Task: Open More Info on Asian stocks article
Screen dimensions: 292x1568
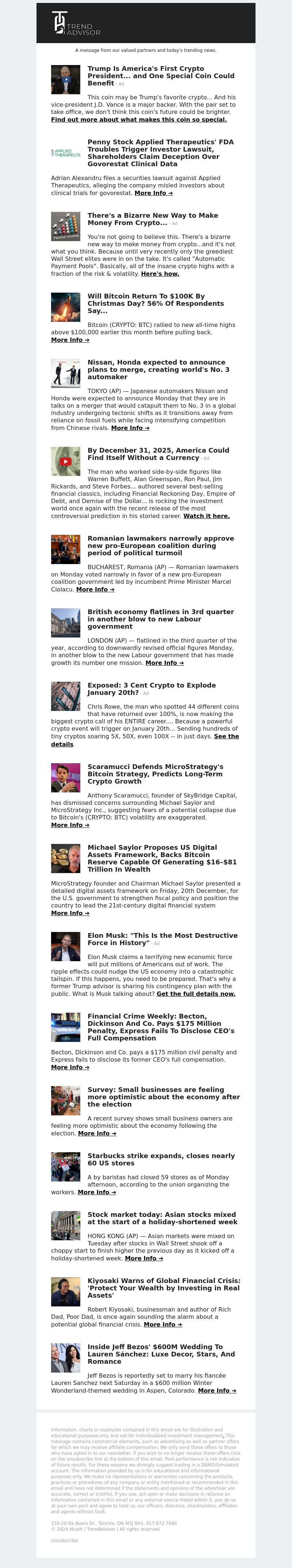Action: click(x=143, y=1258)
